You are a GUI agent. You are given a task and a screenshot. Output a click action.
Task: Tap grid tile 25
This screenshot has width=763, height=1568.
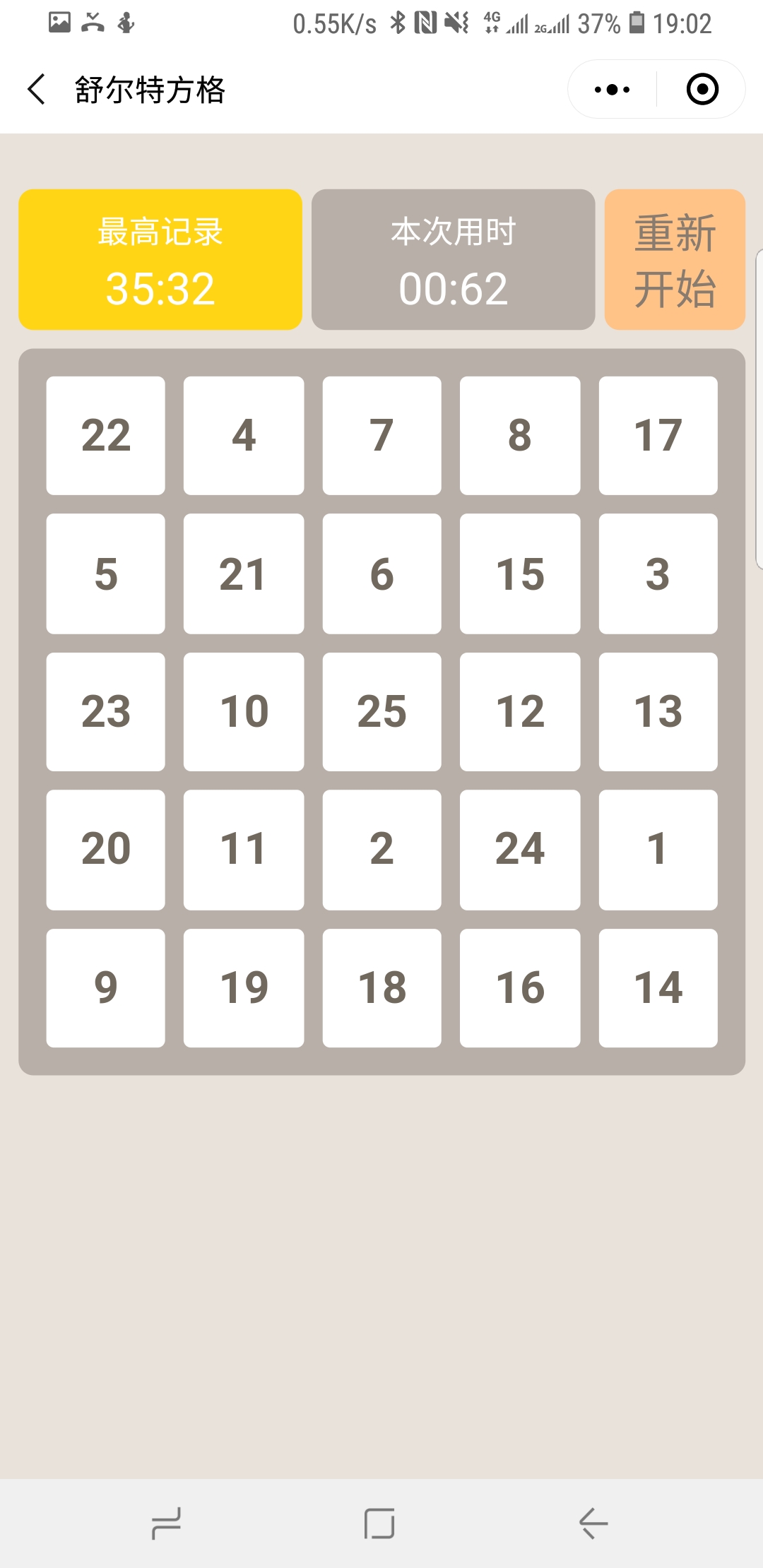382,711
